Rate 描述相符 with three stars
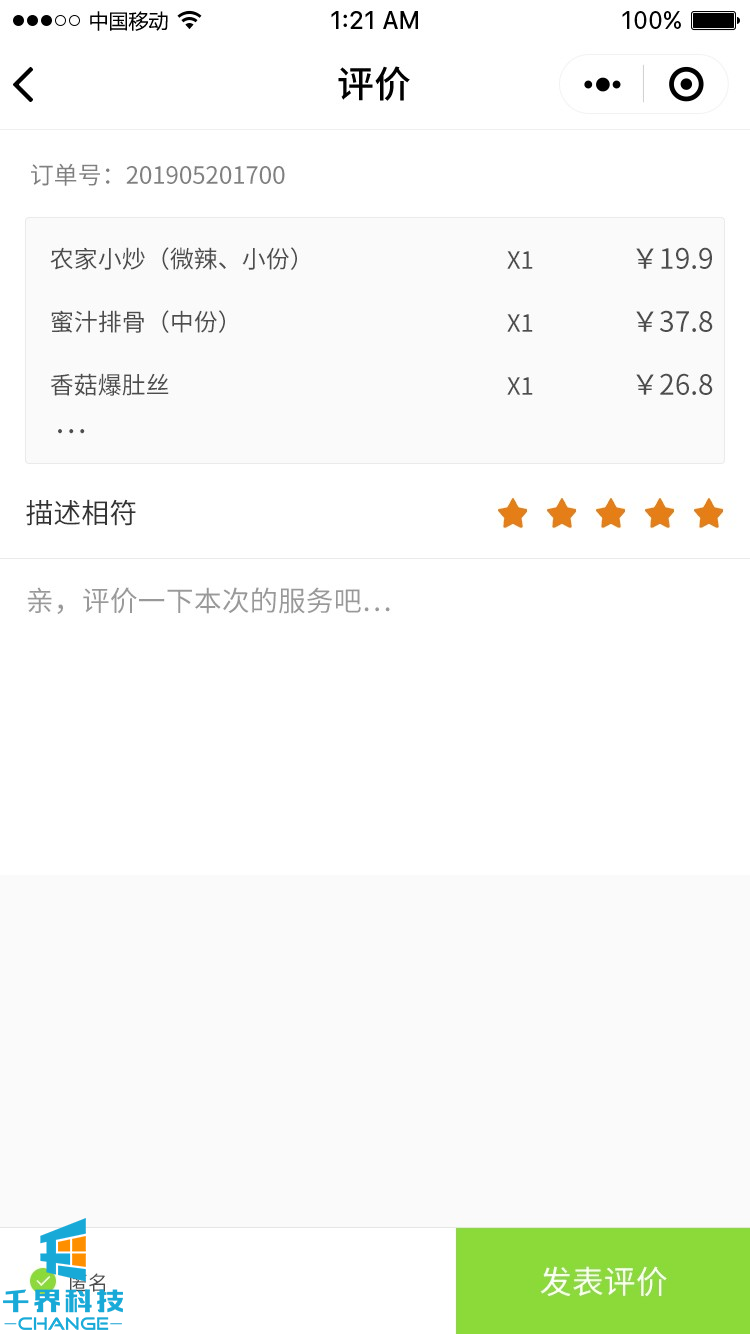This screenshot has width=750, height=1334. click(611, 514)
